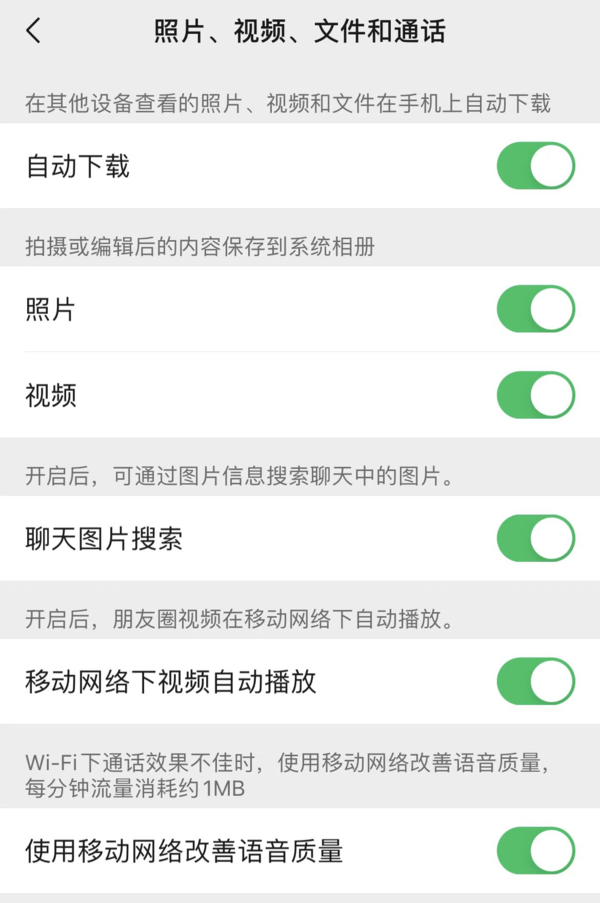
Task: Turn off the 自动下载 switch
Action: point(536,166)
